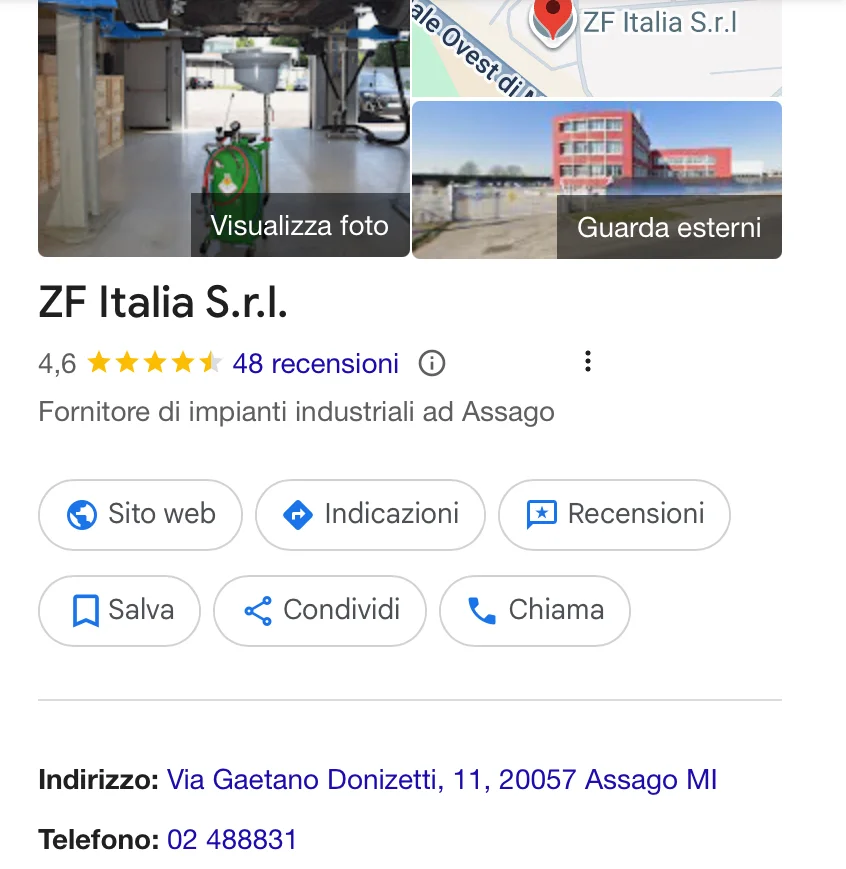Dial the phone number 02 488831
Viewport: 846px width, 869px height.
point(232,839)
